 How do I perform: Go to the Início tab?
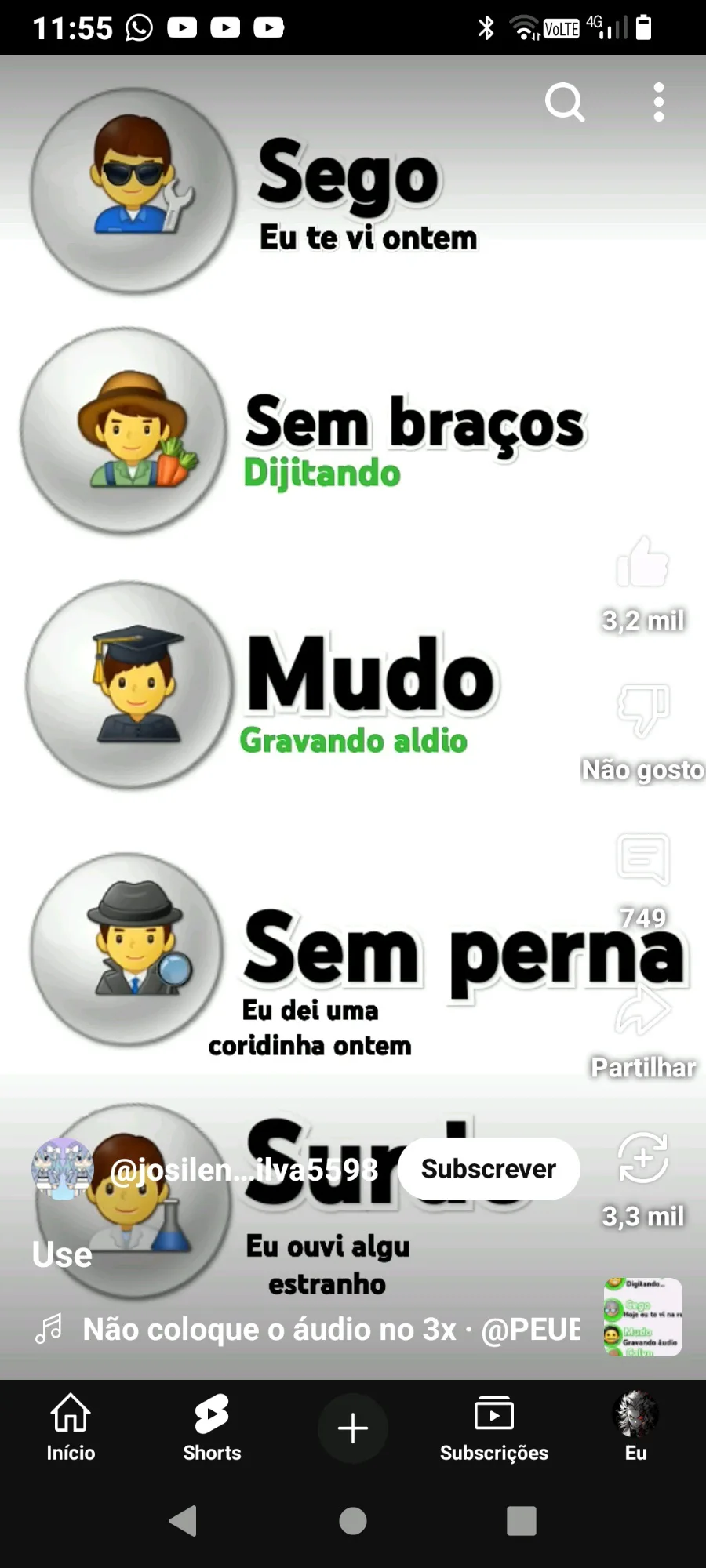(x=71, y=1428)
